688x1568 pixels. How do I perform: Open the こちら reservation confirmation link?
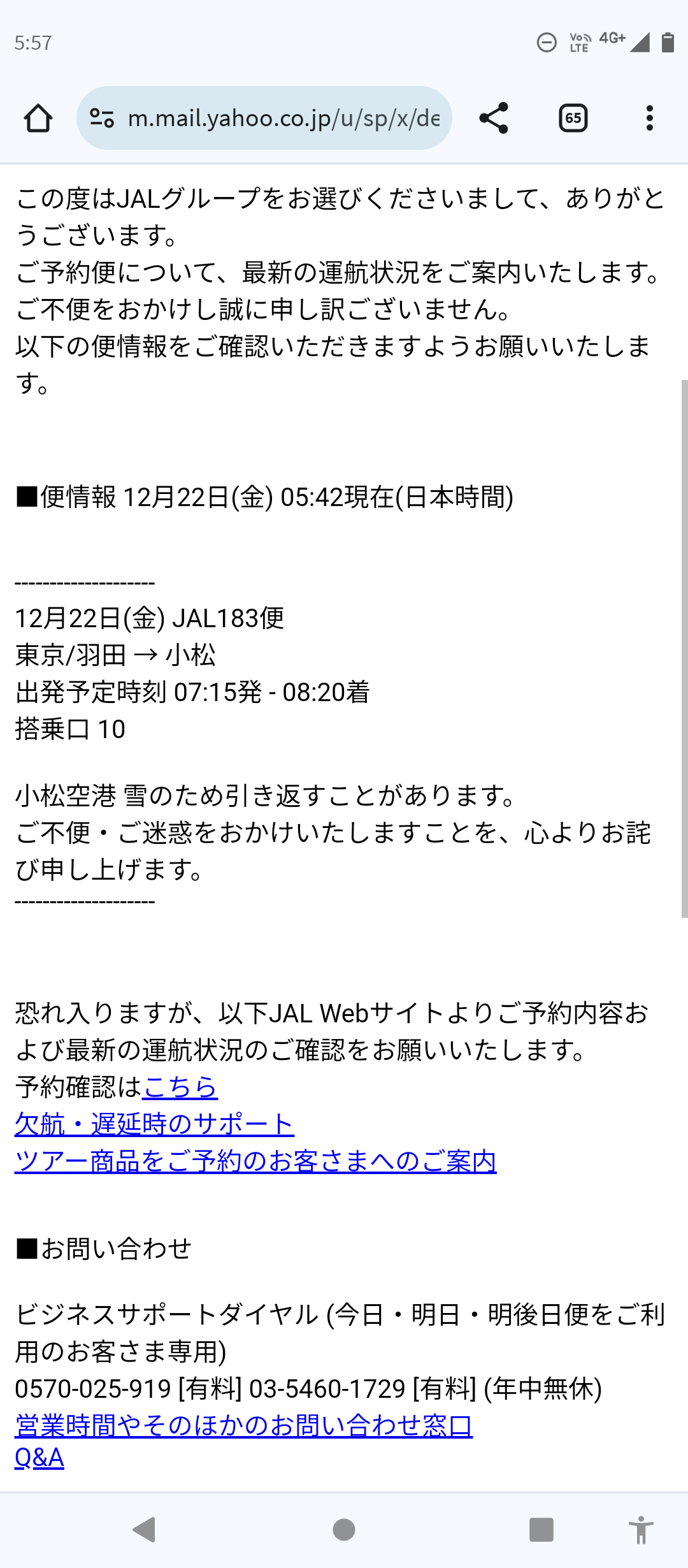[x=180, y=1087]
